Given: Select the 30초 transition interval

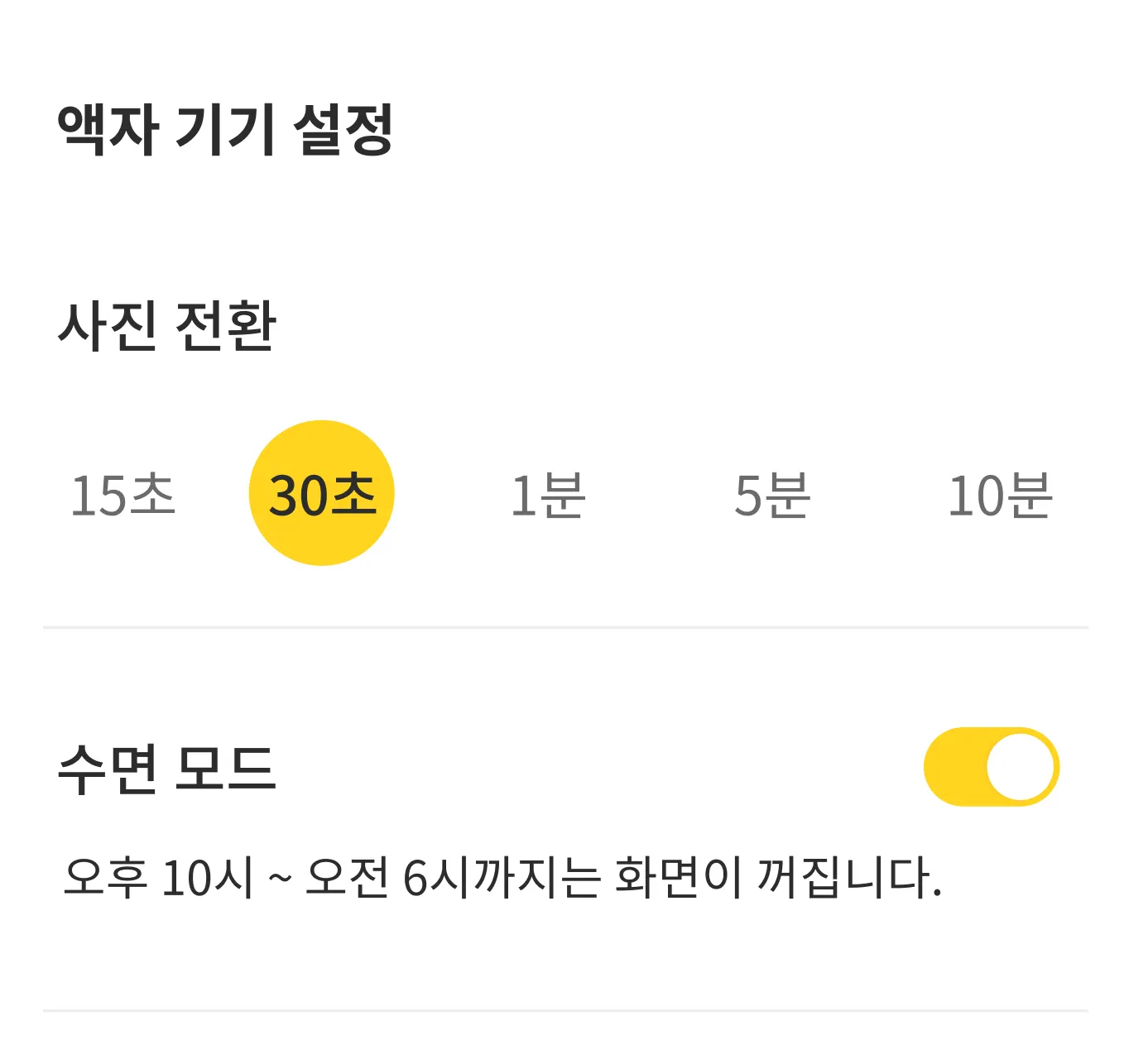Looking at the screenshot, I should (x=321, y=494).
